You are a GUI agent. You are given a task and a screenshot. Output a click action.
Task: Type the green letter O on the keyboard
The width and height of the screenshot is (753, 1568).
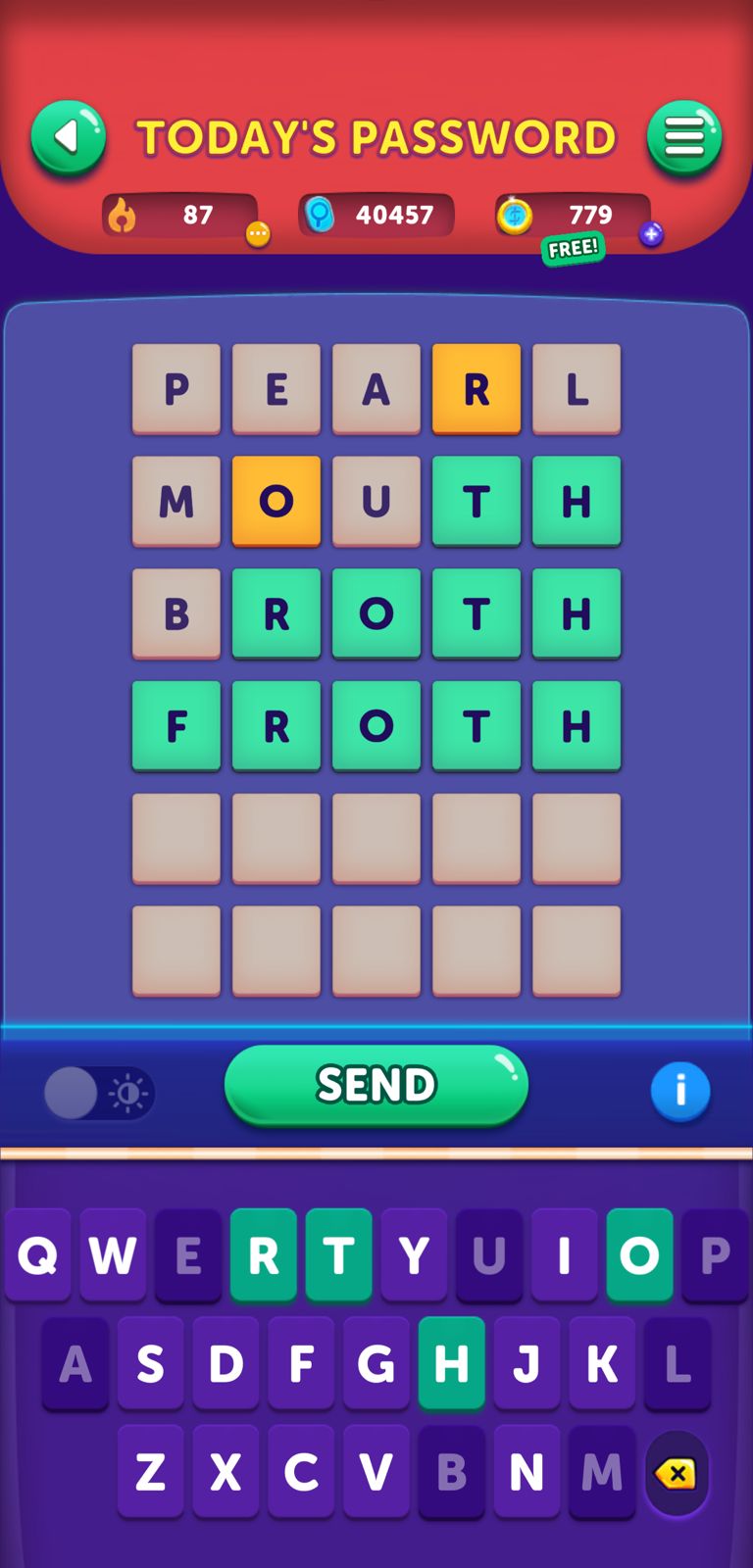point(639,1255)
